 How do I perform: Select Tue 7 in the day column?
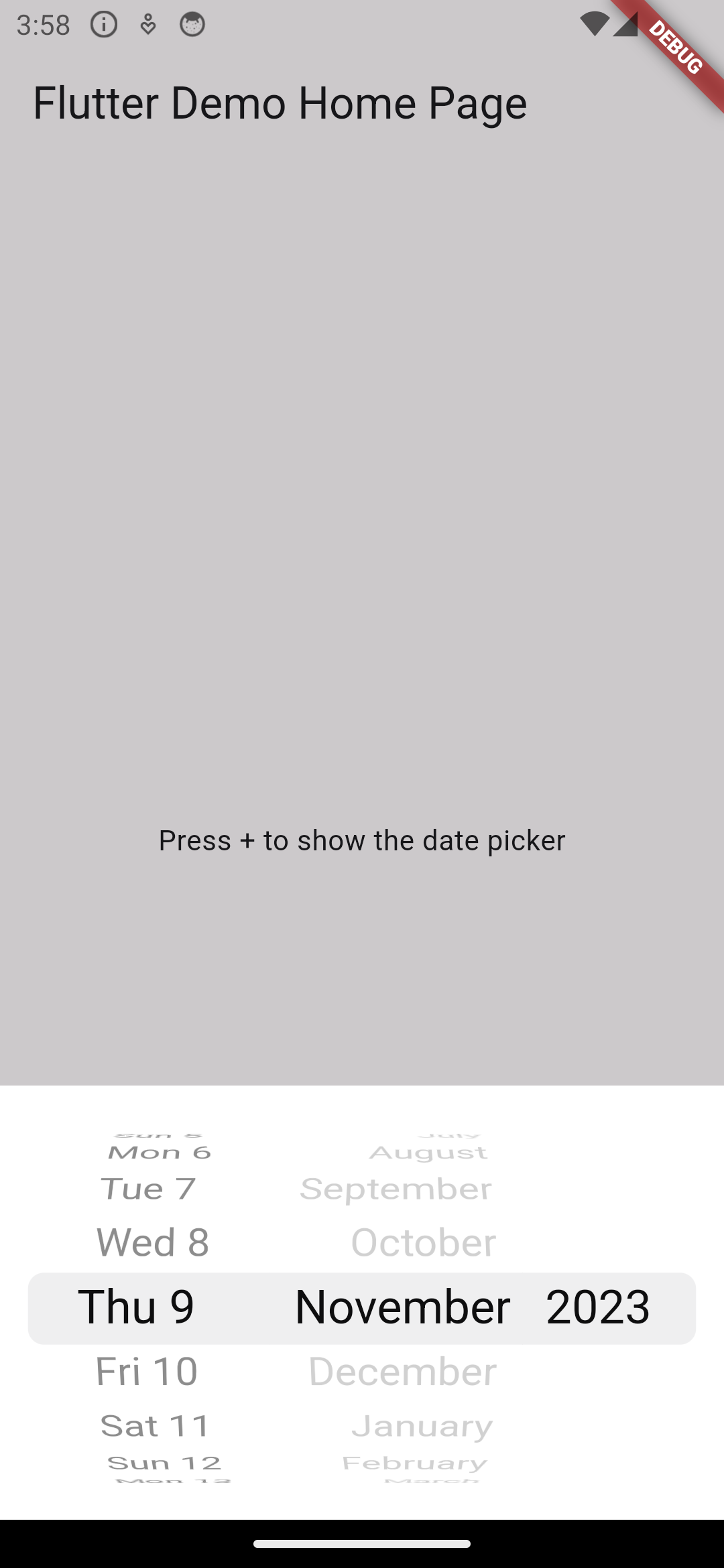click(x=147, y=1188)
